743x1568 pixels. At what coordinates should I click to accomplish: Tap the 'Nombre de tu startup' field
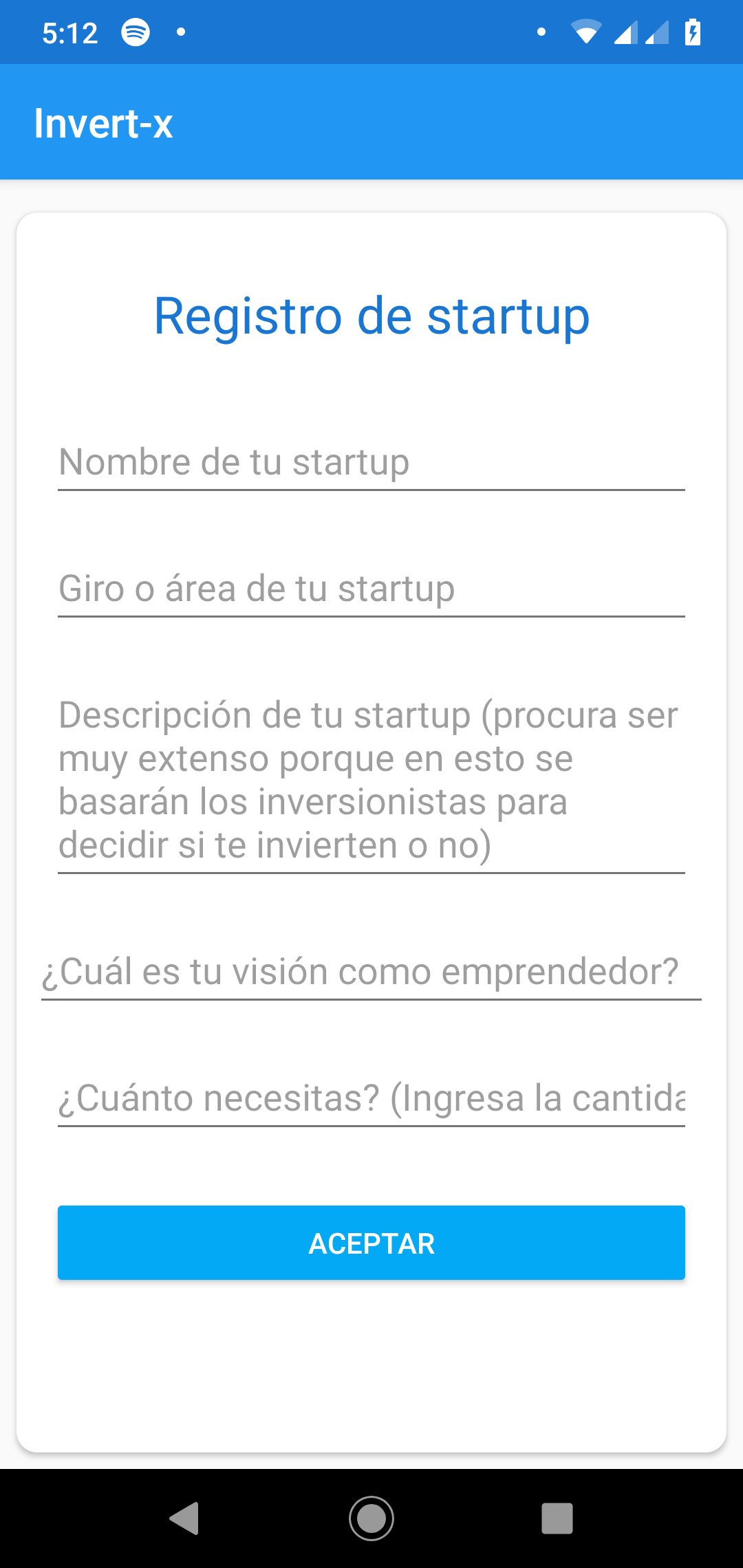coord(371,462)
